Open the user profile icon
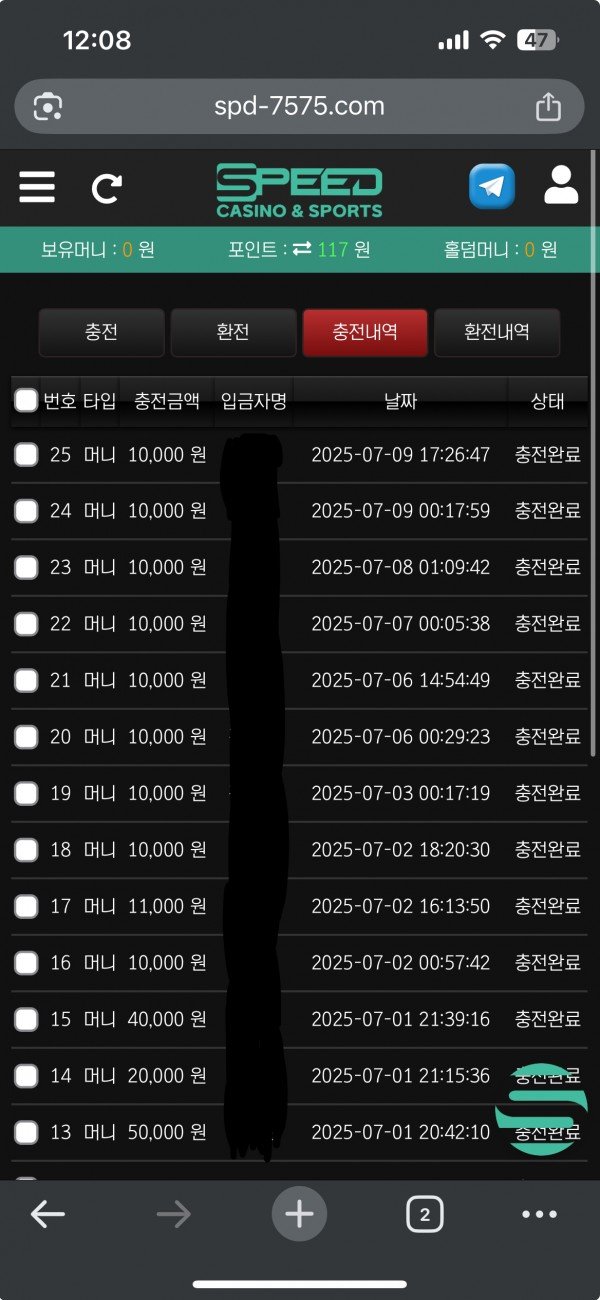This screenshot has width=600, height=1300. point(561,186)
